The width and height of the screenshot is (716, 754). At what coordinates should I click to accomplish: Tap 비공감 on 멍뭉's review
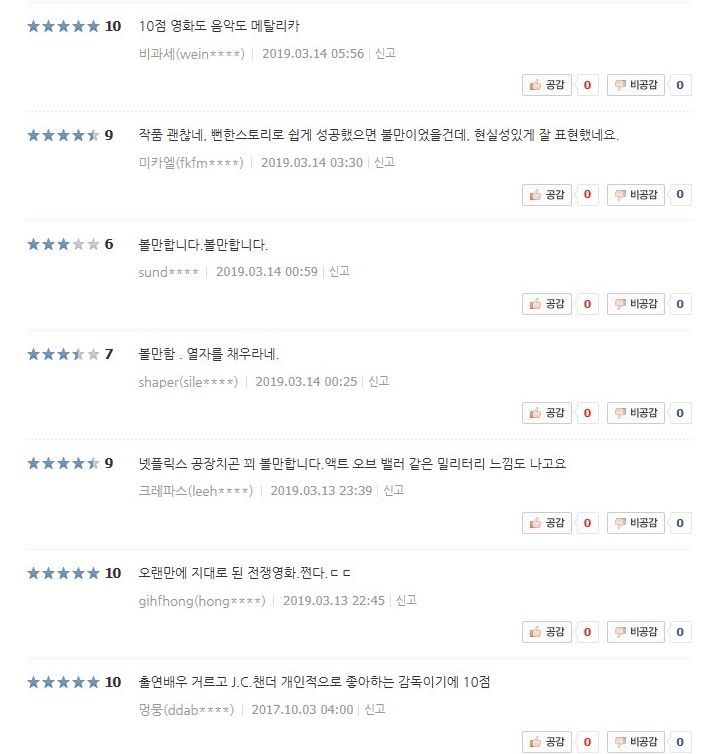click(636, 741)
